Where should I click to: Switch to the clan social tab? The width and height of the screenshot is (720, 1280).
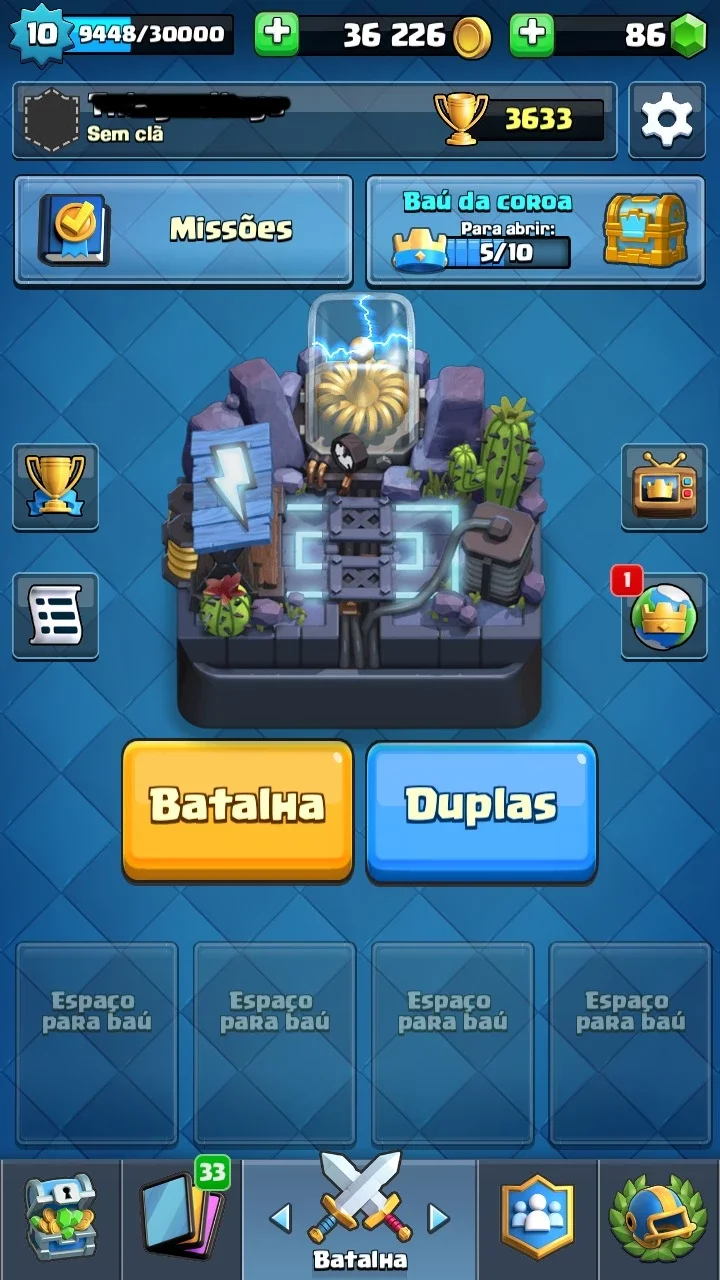tap(538, 1220)
